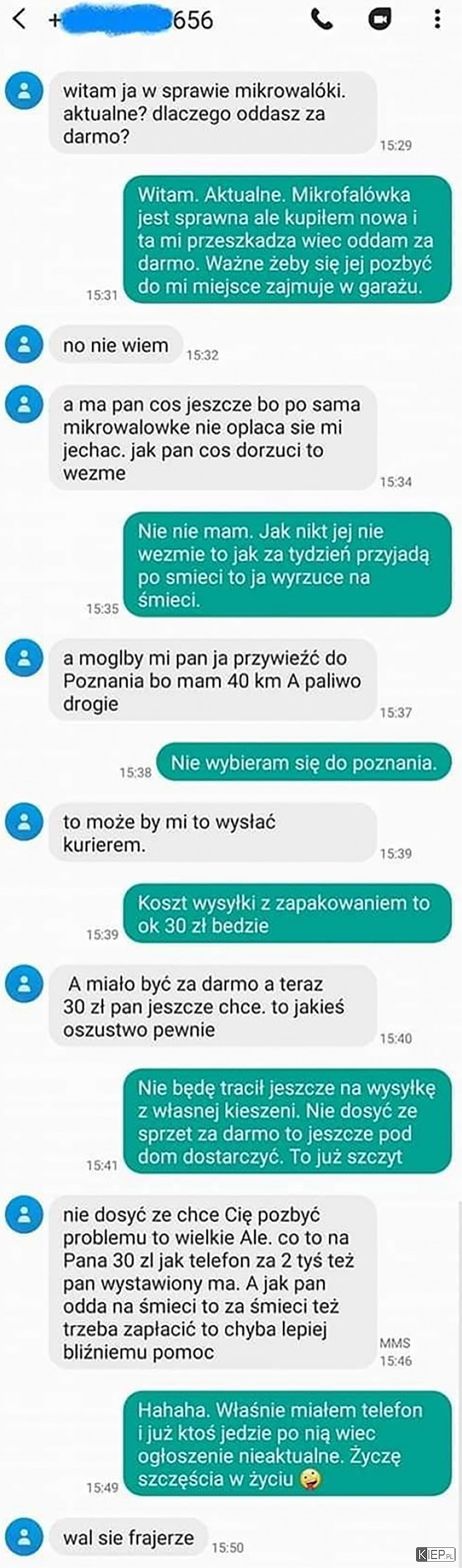Open the overflow menu
Viewport: 462px width, 1568px height.
(x=437, y=20)
